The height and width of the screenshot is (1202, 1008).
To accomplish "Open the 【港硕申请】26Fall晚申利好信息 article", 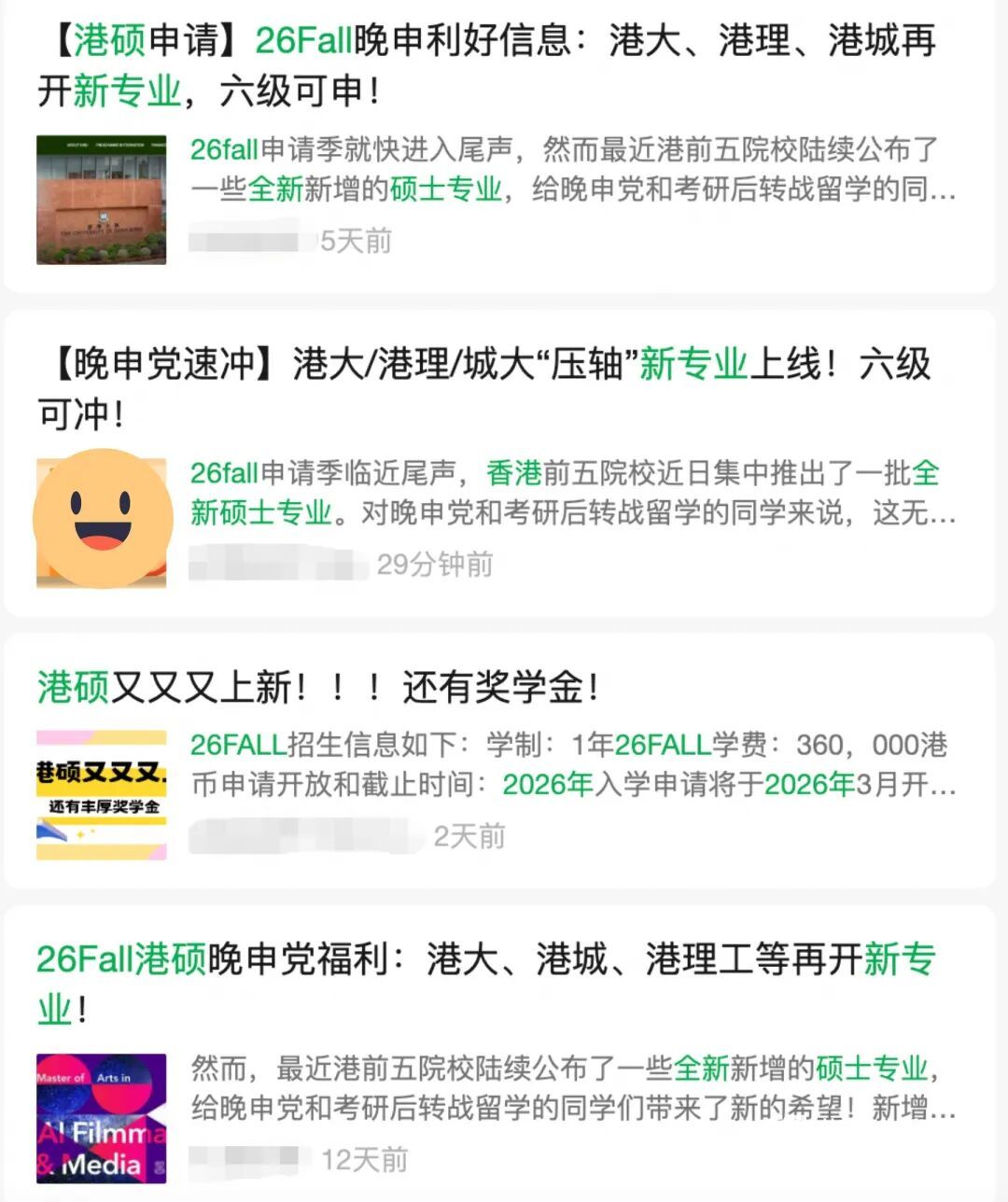I will 485,65.
